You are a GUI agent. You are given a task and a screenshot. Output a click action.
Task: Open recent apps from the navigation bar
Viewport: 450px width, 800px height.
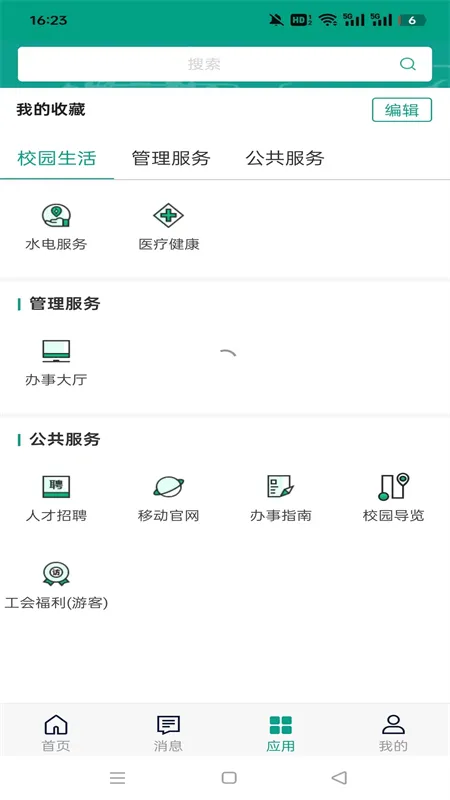[117, 778]
